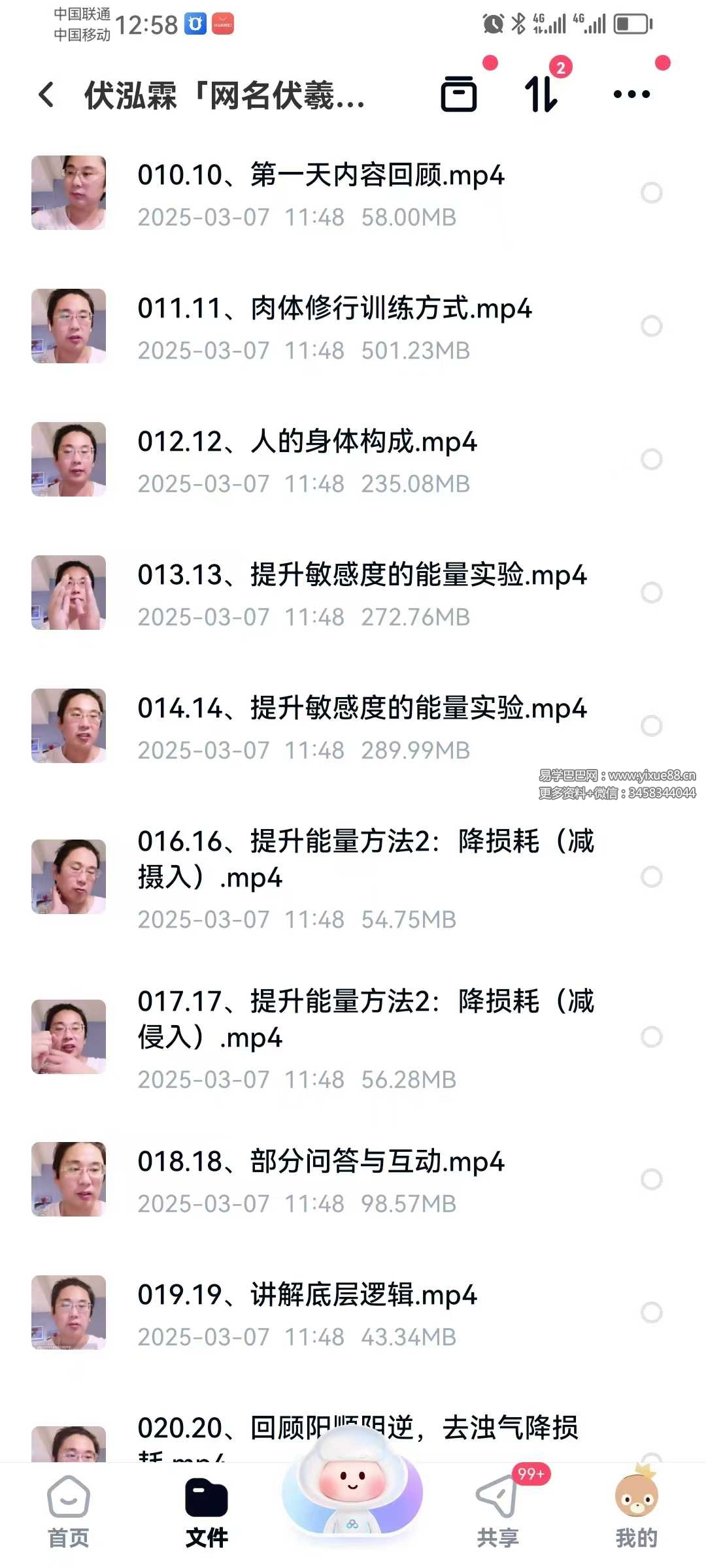Open the three-dot overflow menu

(x=631, y=94)
